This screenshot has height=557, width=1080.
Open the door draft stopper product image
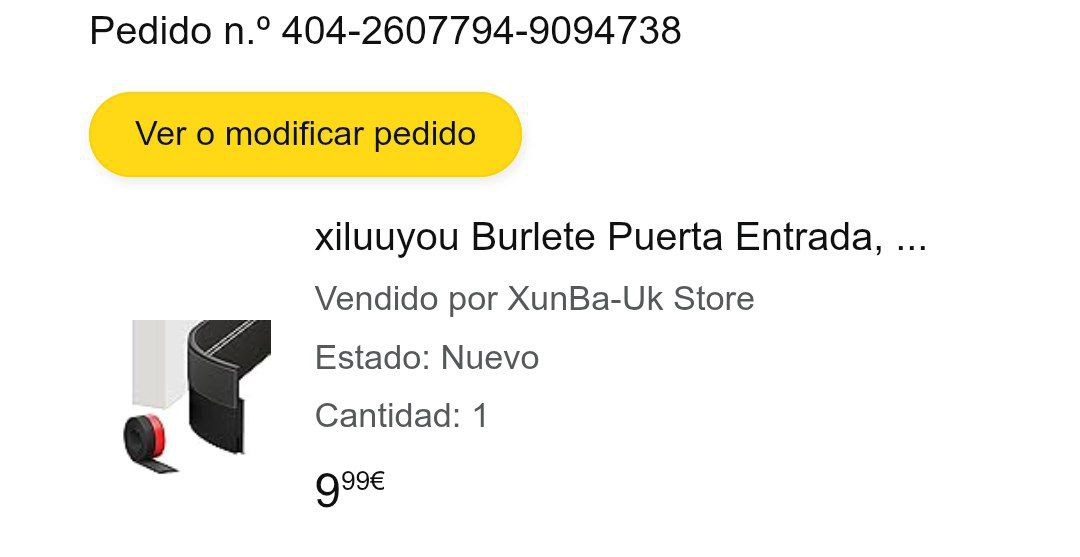(197, 396)
